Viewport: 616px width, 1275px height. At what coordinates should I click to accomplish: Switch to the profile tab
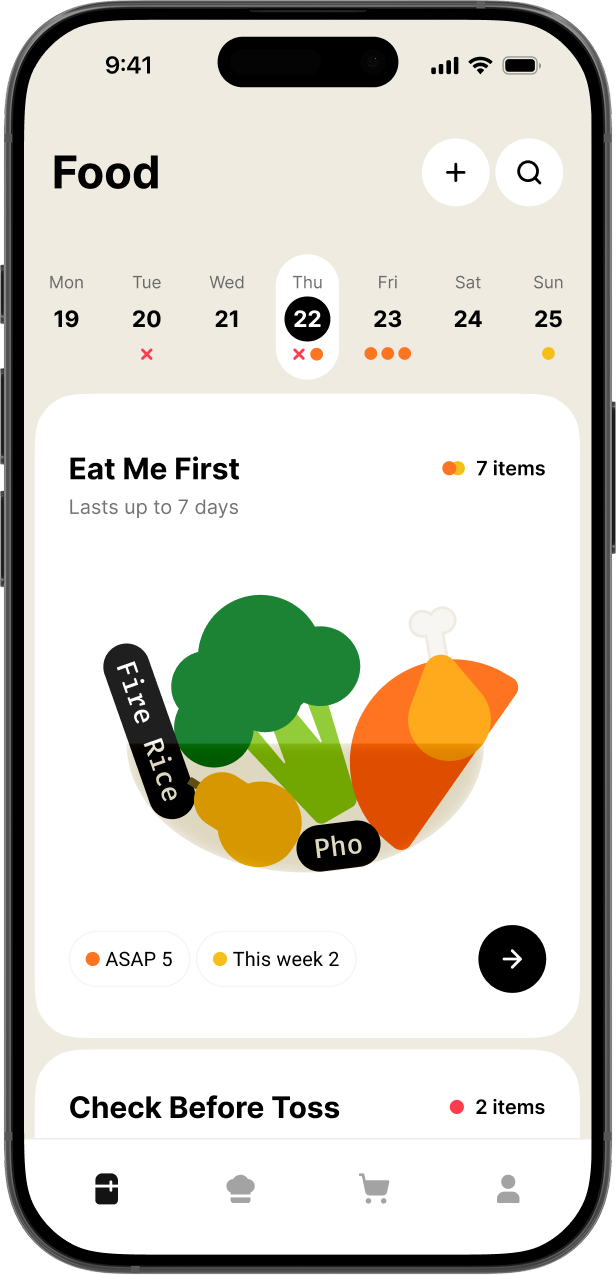508,1189
